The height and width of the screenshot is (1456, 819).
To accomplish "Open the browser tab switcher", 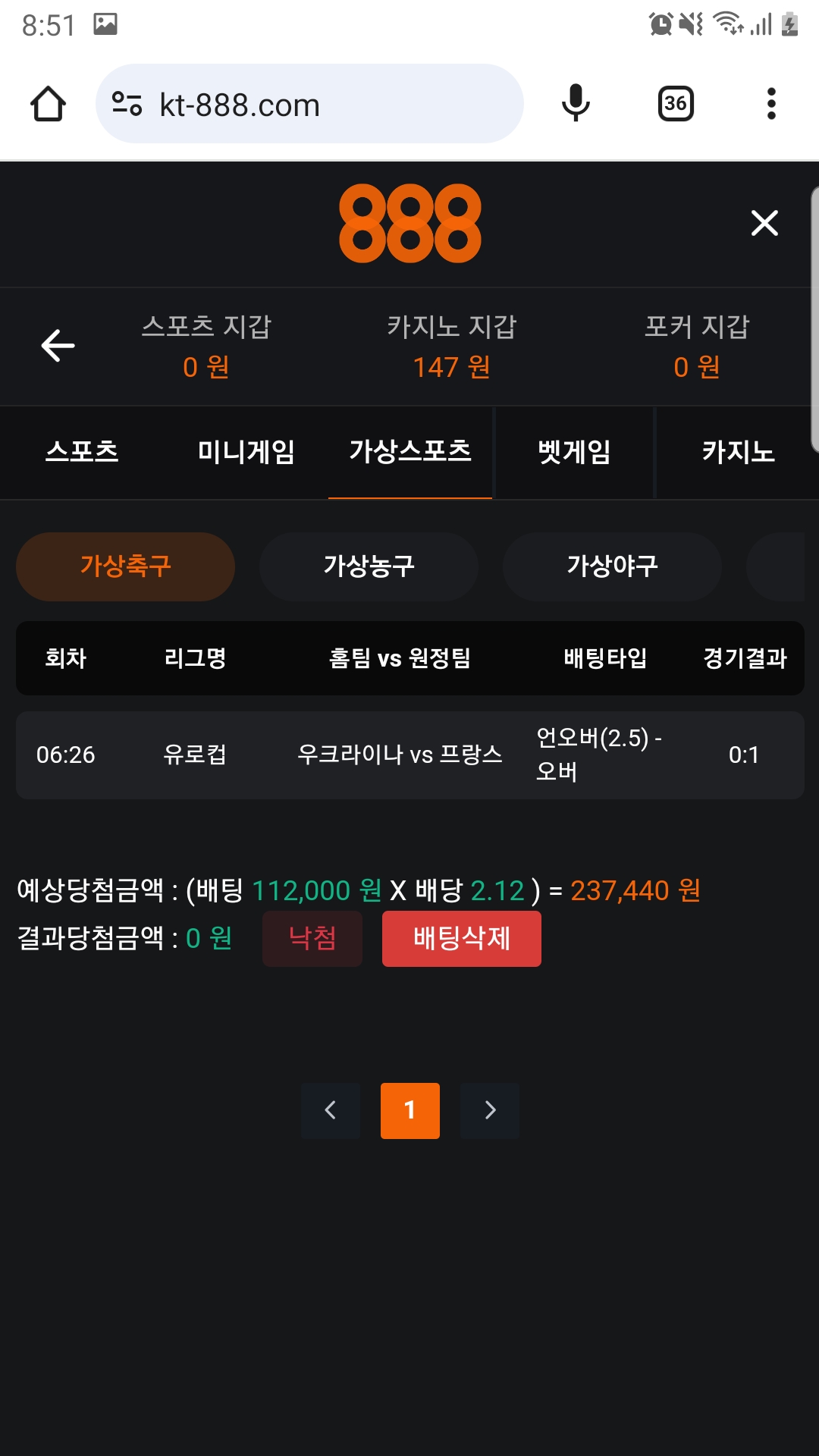I will click(675, 104).
